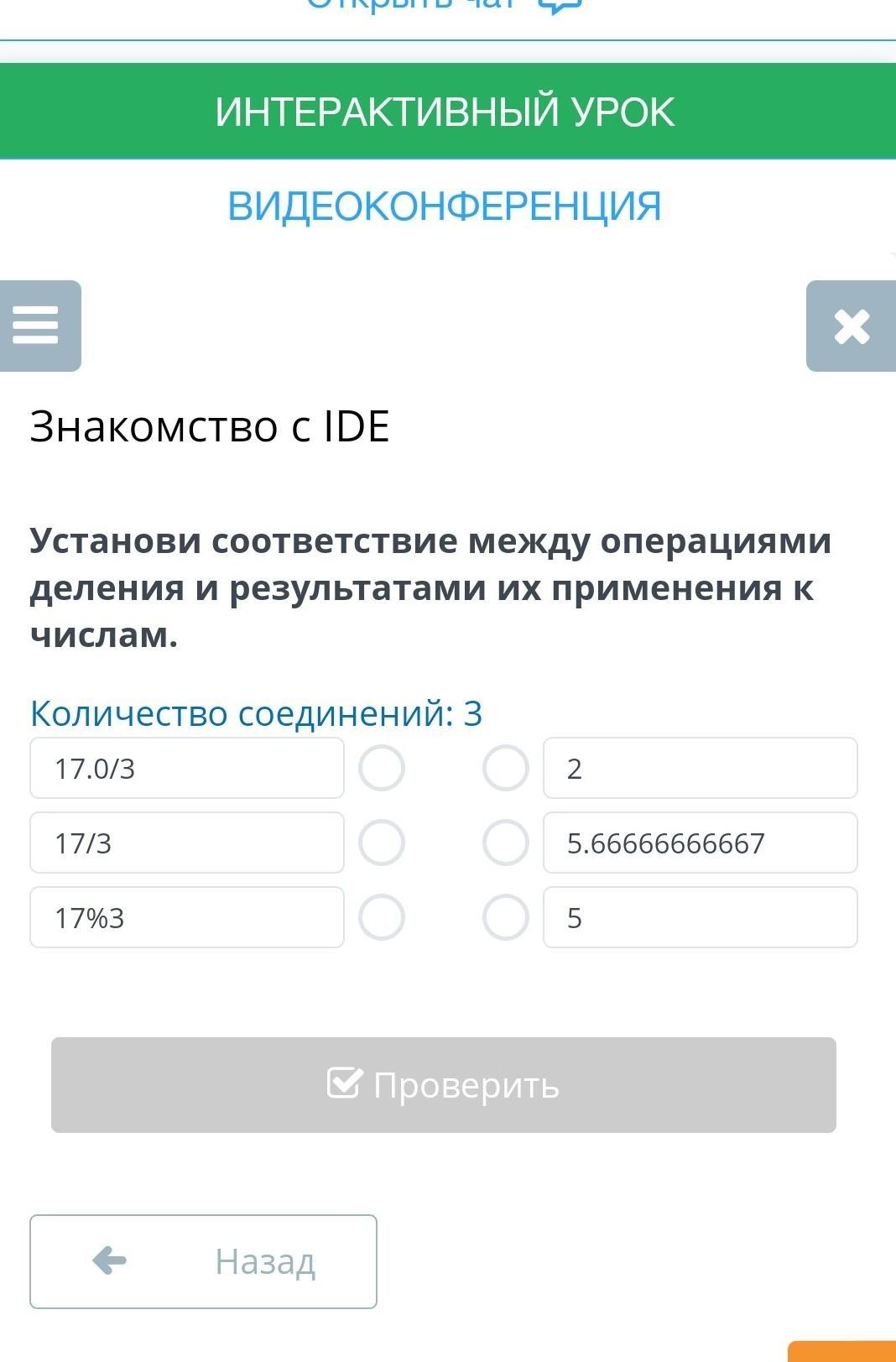Image resolution: width=896 pixels, height=1362 pixels.
Task: Select the connector circle next to 17%3
Action: pos(382,917)
